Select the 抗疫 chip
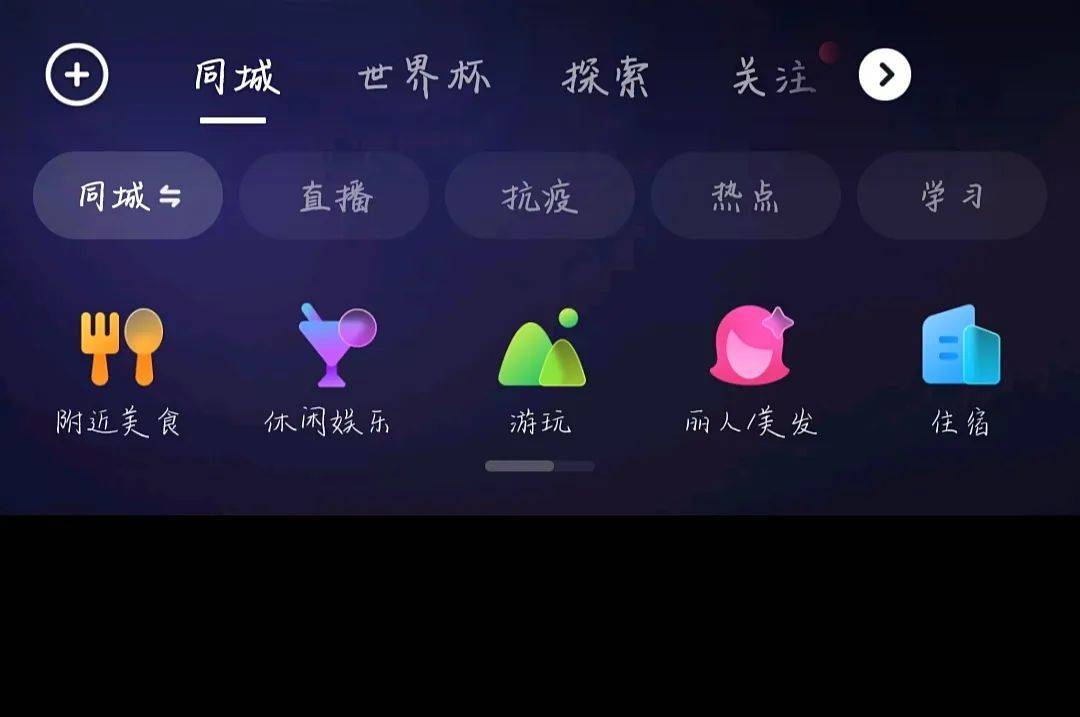This screenshot has height=717, width=1080. point(540,196)
